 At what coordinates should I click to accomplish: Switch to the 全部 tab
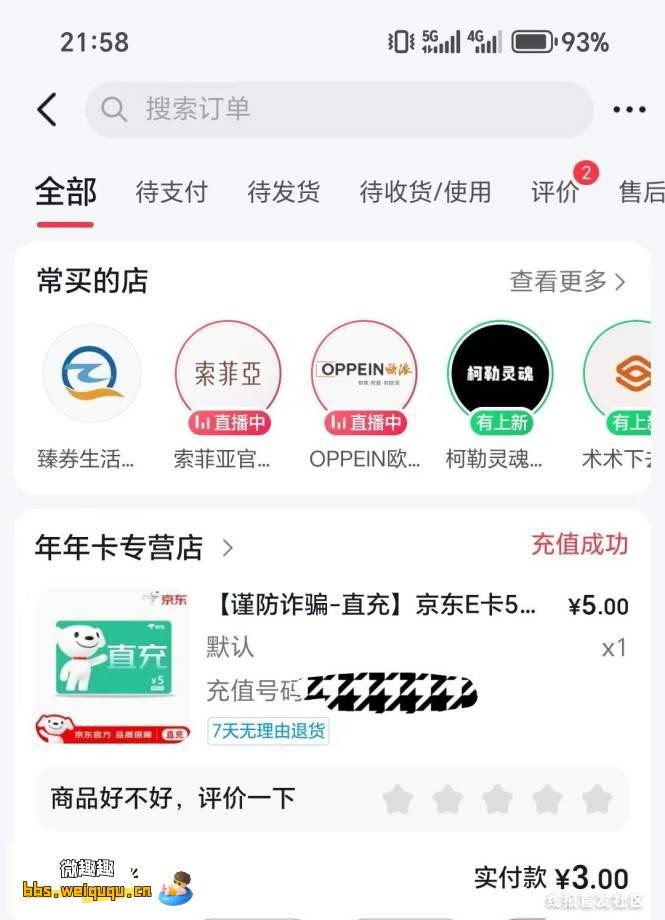(66, 191)
